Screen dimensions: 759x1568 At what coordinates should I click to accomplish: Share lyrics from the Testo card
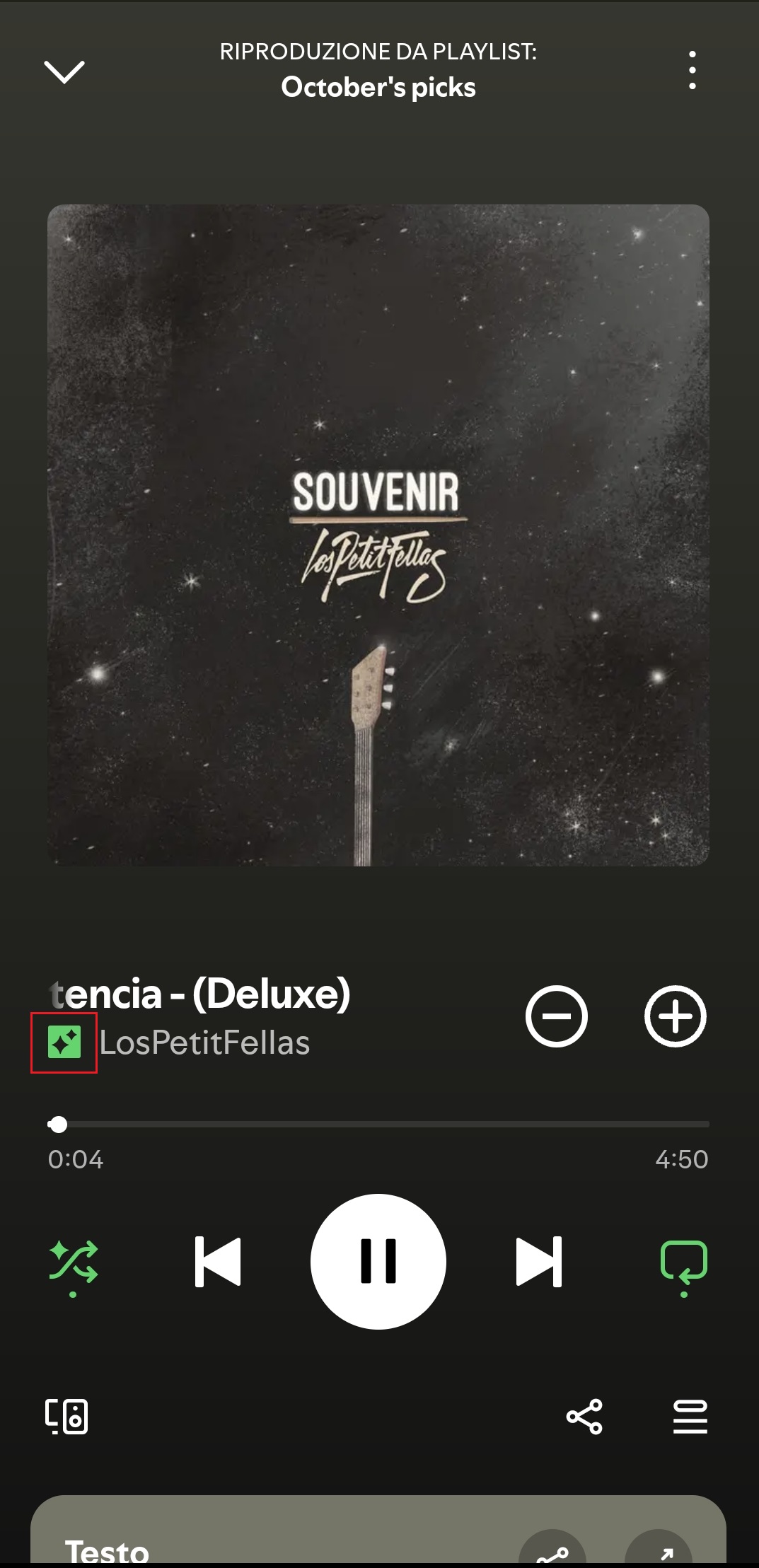552,1550
